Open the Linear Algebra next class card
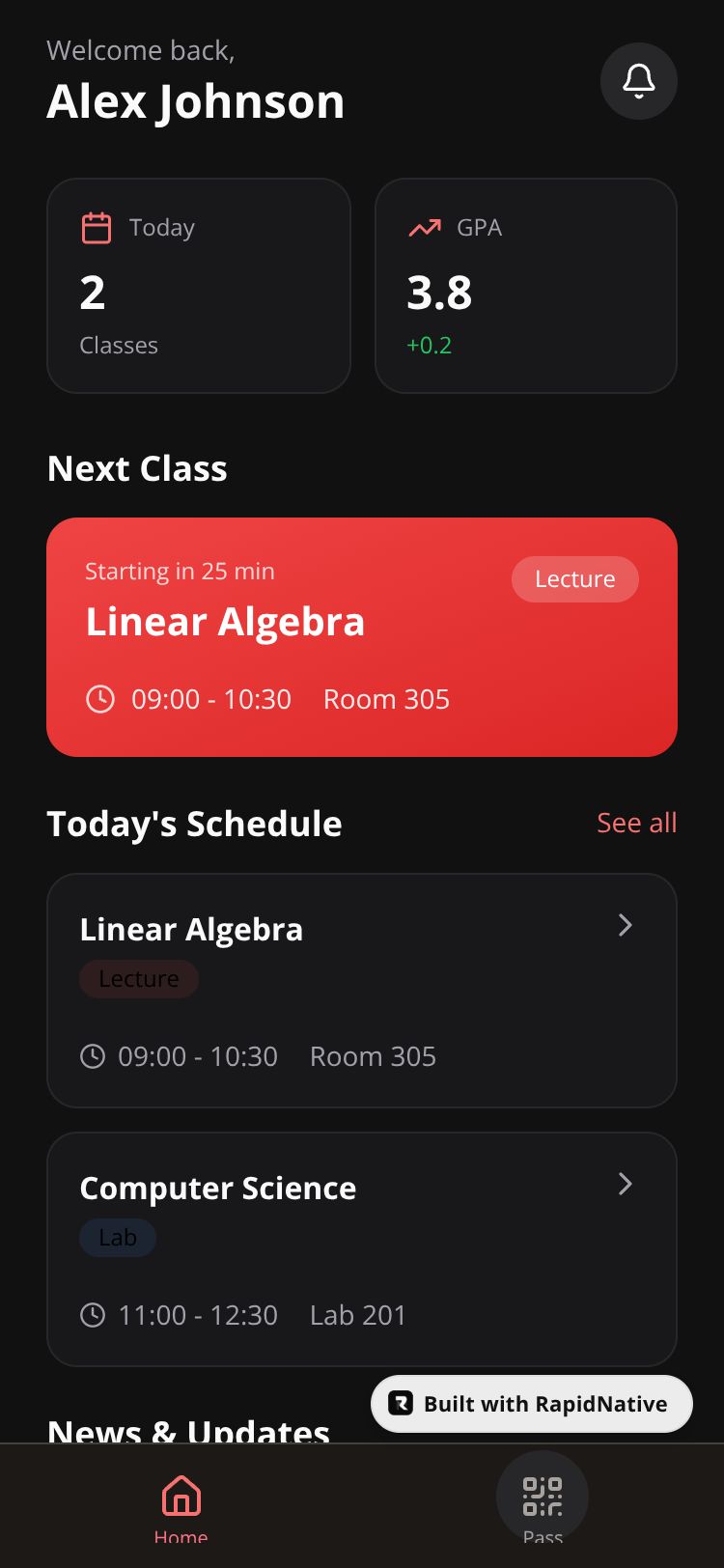Image resolution: width=724 pixels, height=1568 pixels. [362, 637]
